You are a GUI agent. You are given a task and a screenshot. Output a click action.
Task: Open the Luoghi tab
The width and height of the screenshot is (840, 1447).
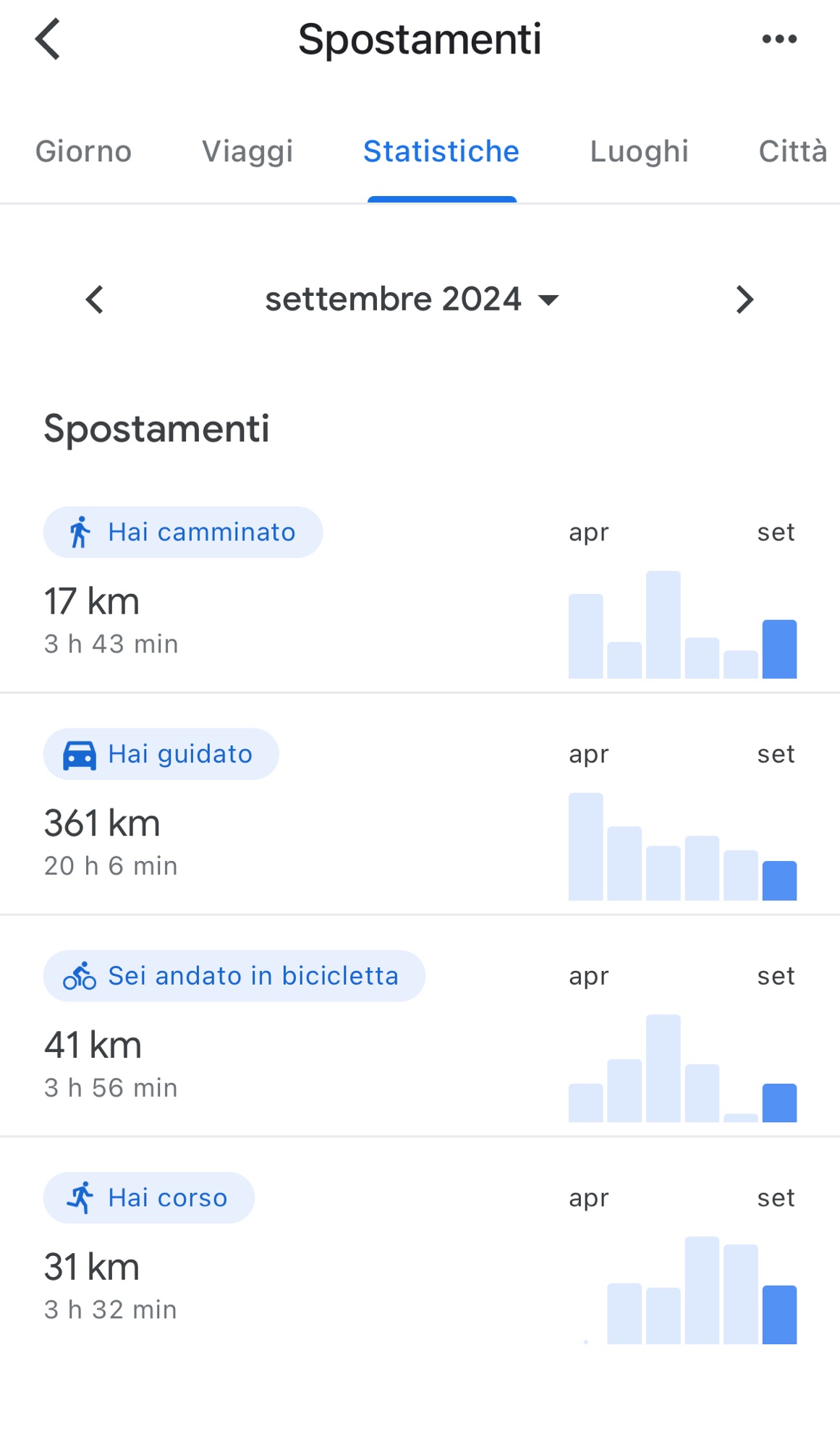coord(639,152)
